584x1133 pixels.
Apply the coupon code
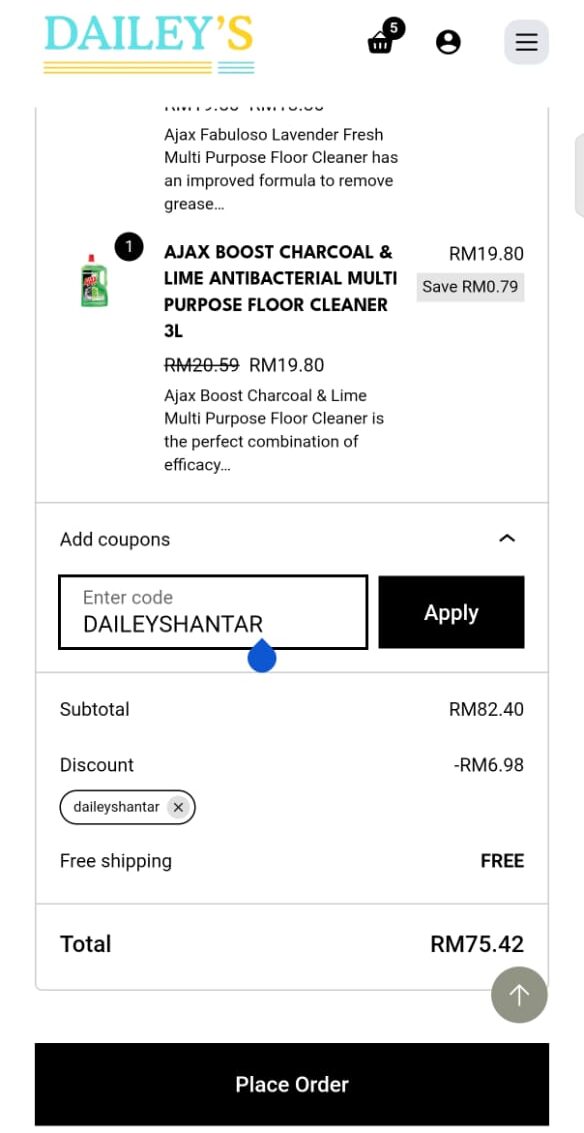(451, 612)
